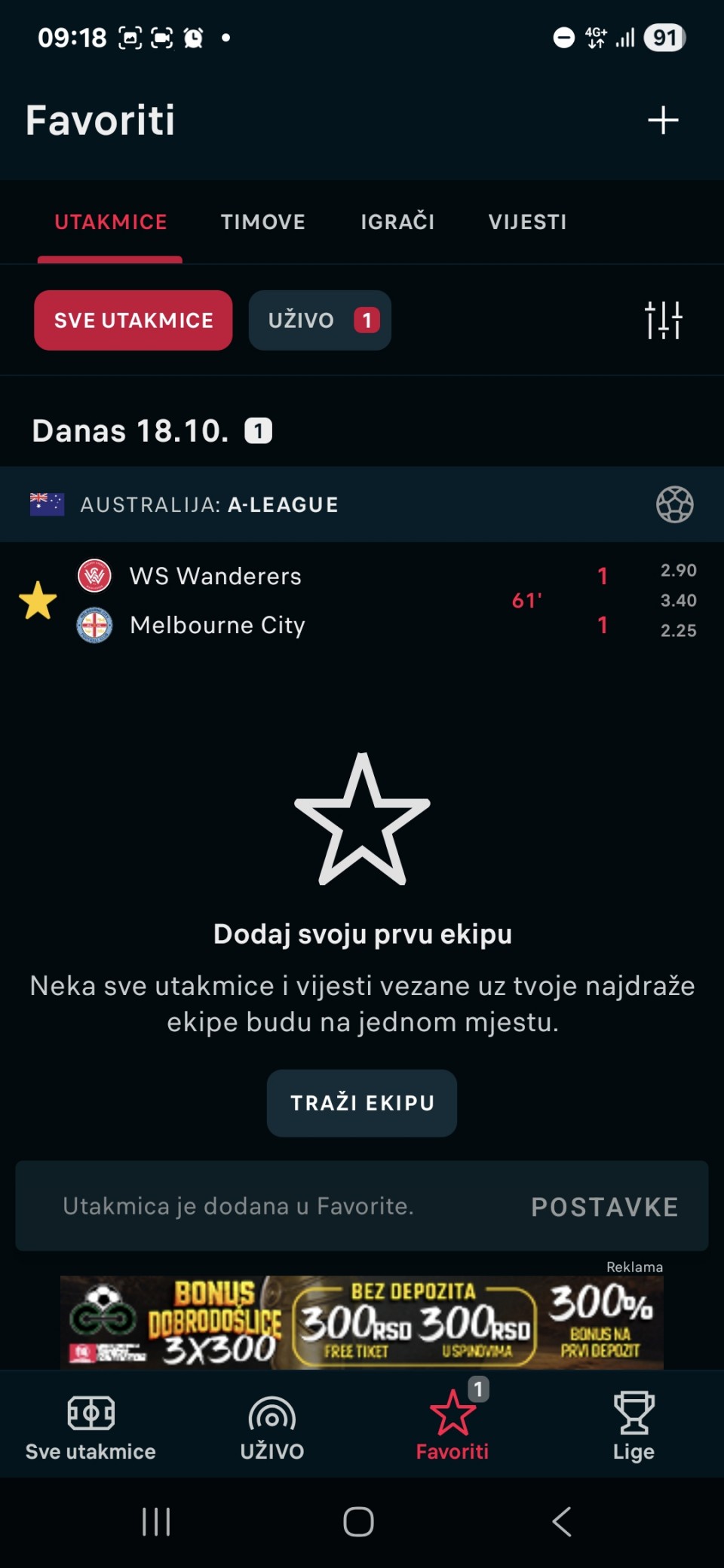Image resolution: width=724 pixels, height=1568 pixels.
Task: Open the Australija A-League header
Action: 210,504
